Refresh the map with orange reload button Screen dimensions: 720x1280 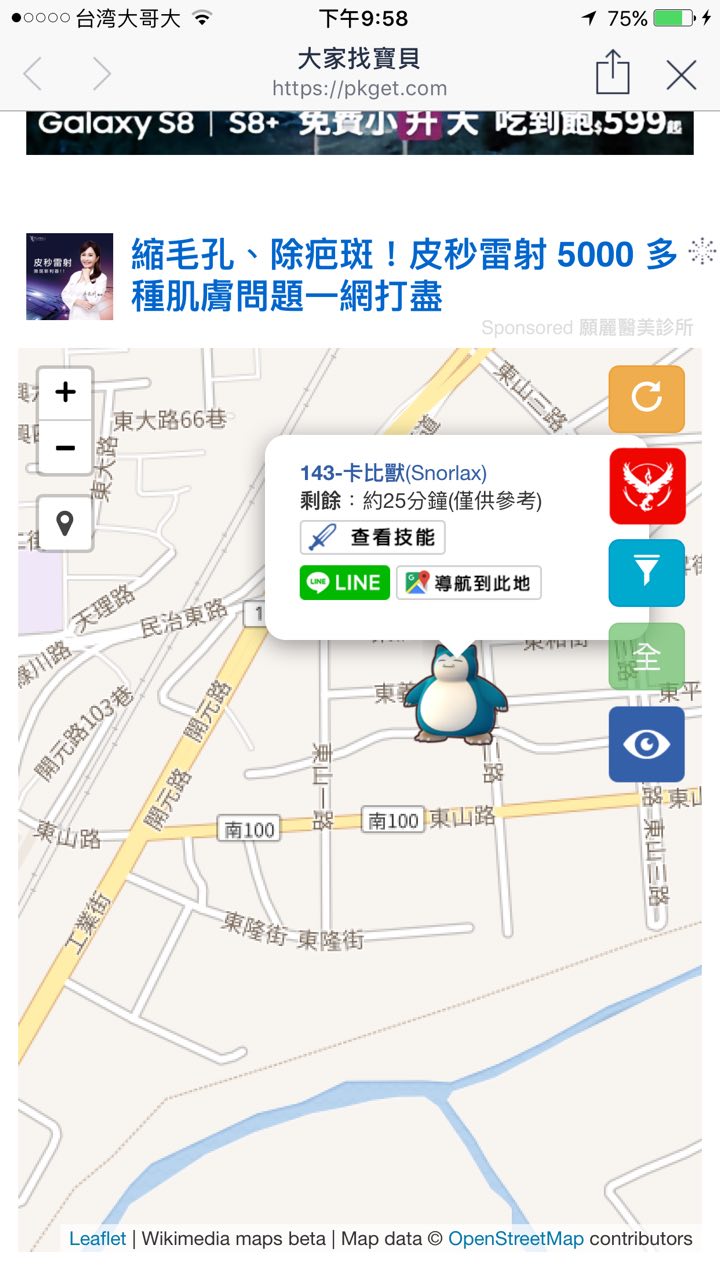click(x=647, y=399)
